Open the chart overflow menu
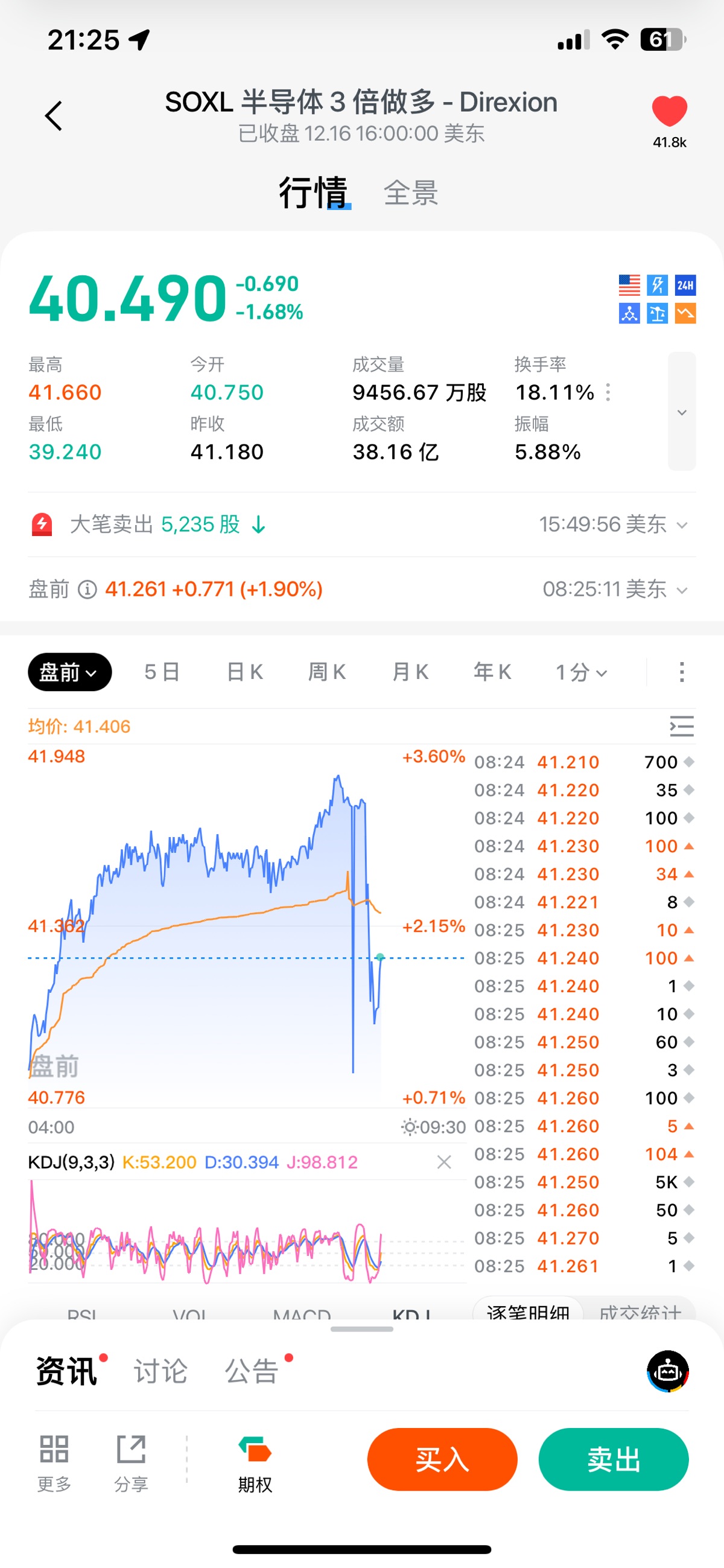 tap(681, 672)
